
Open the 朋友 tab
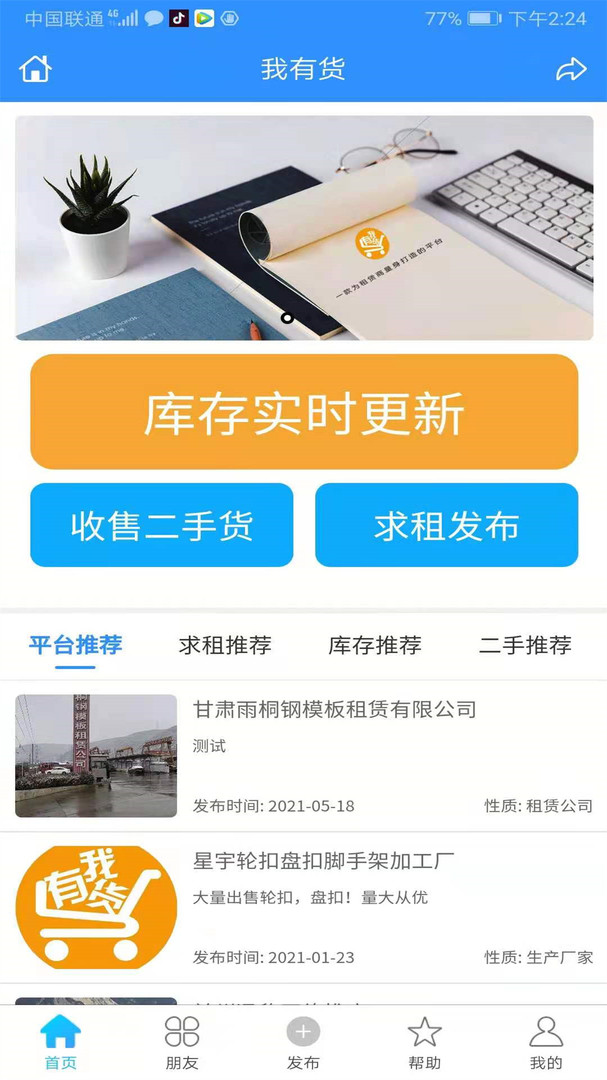click(182, 1042)
